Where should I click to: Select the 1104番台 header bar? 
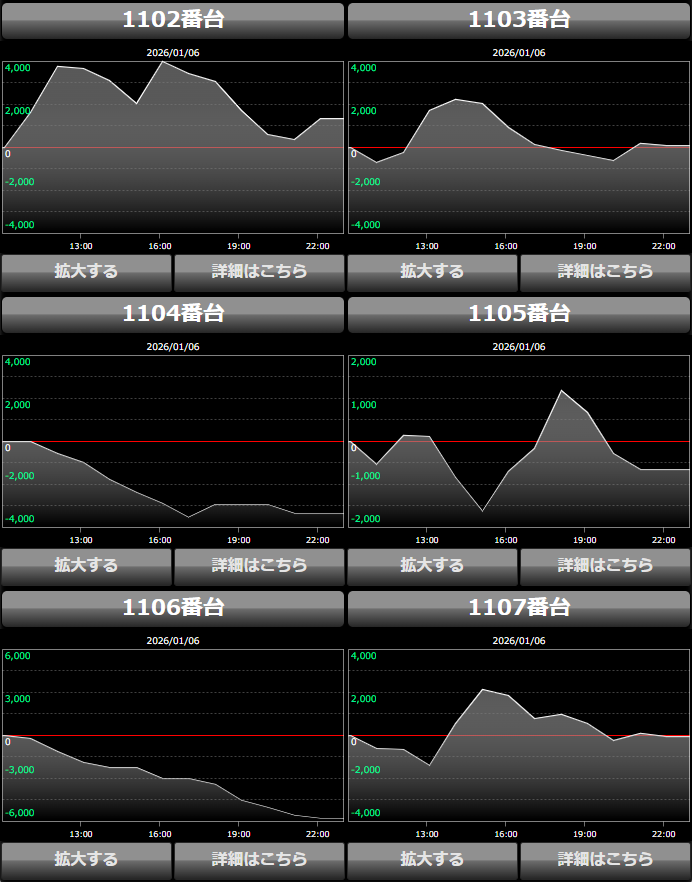pos(173,314)
